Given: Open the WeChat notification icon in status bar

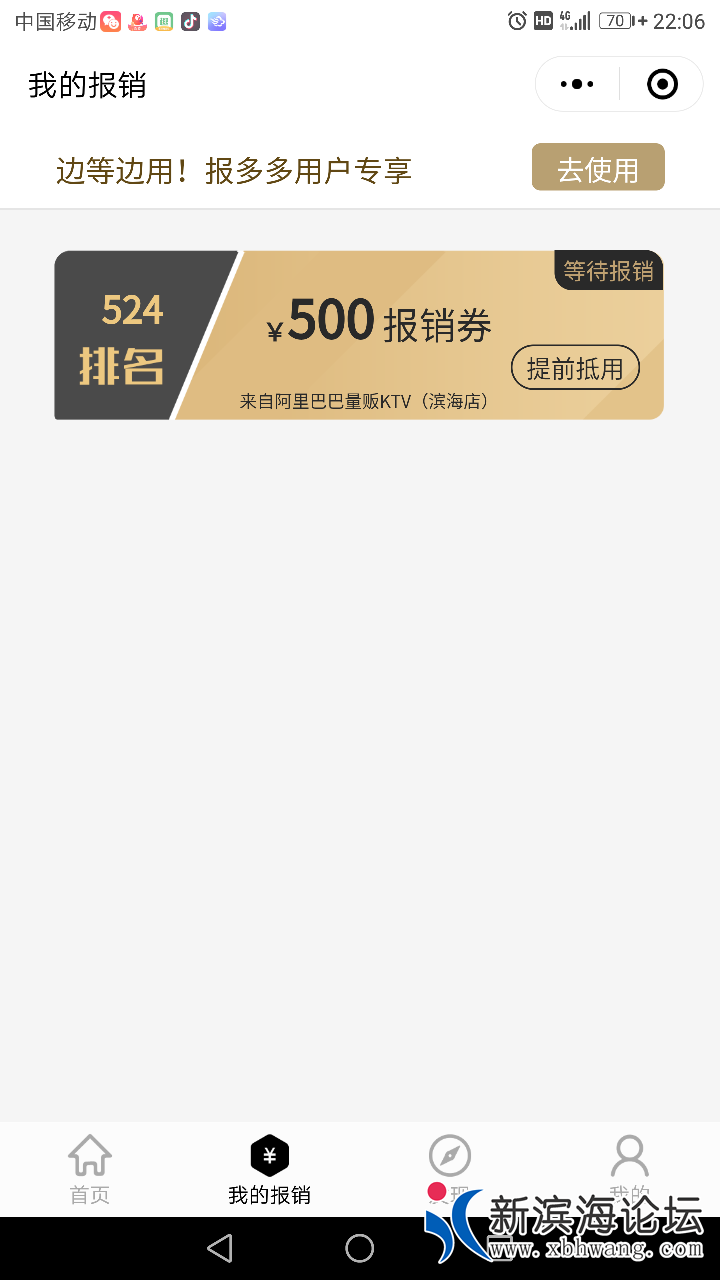Looking at the screenshot, I should click(x=112, y=20).
